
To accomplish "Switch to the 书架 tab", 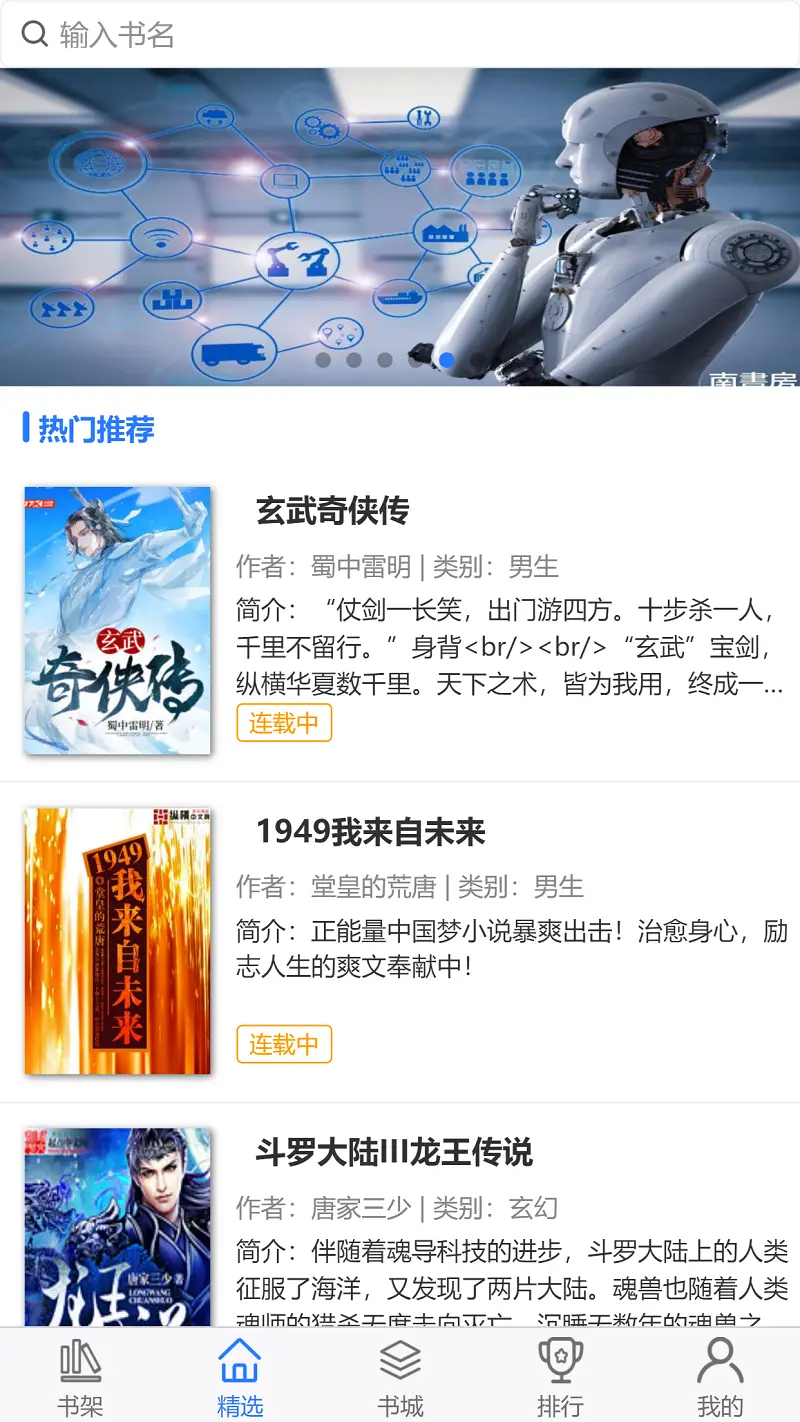I will (x=80, y=1378).
